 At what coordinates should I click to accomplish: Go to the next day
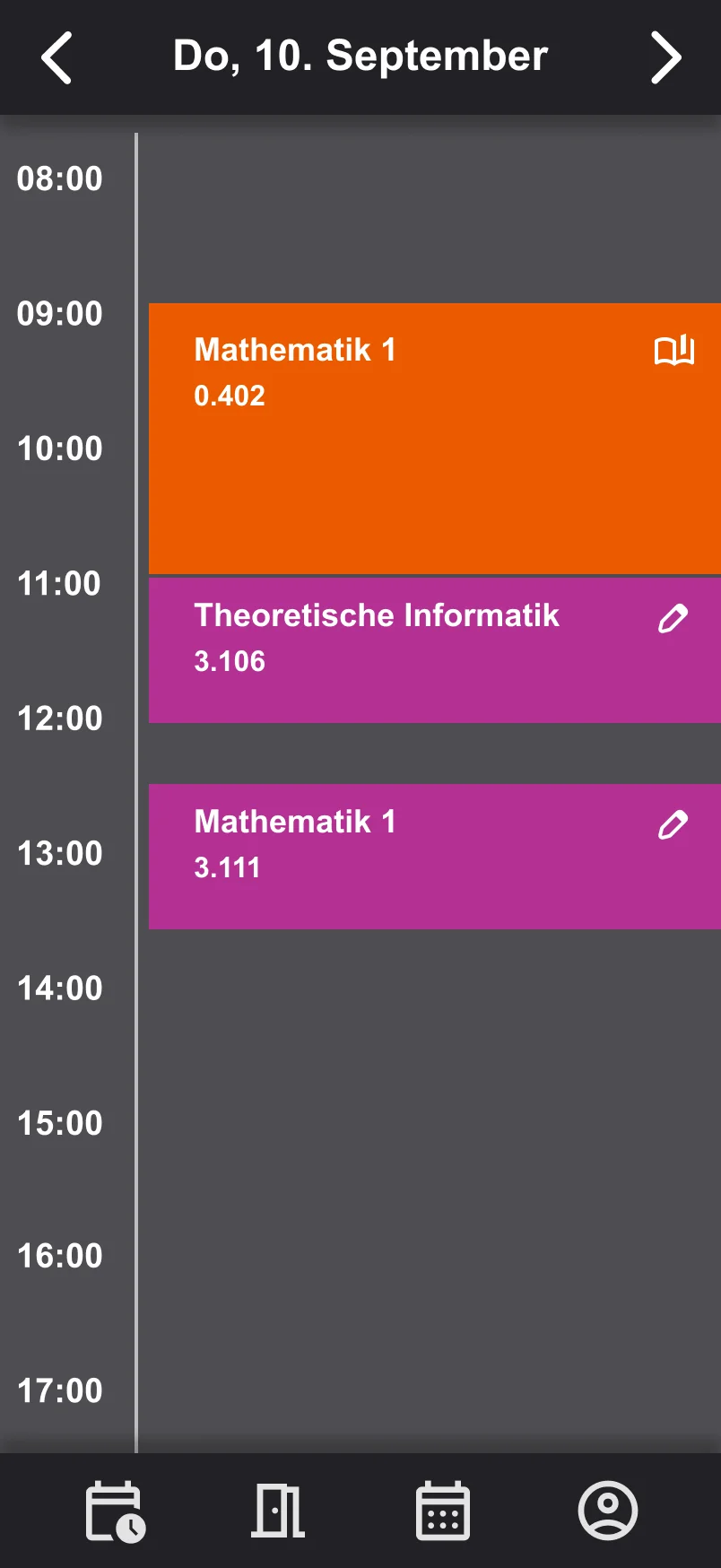665,58
